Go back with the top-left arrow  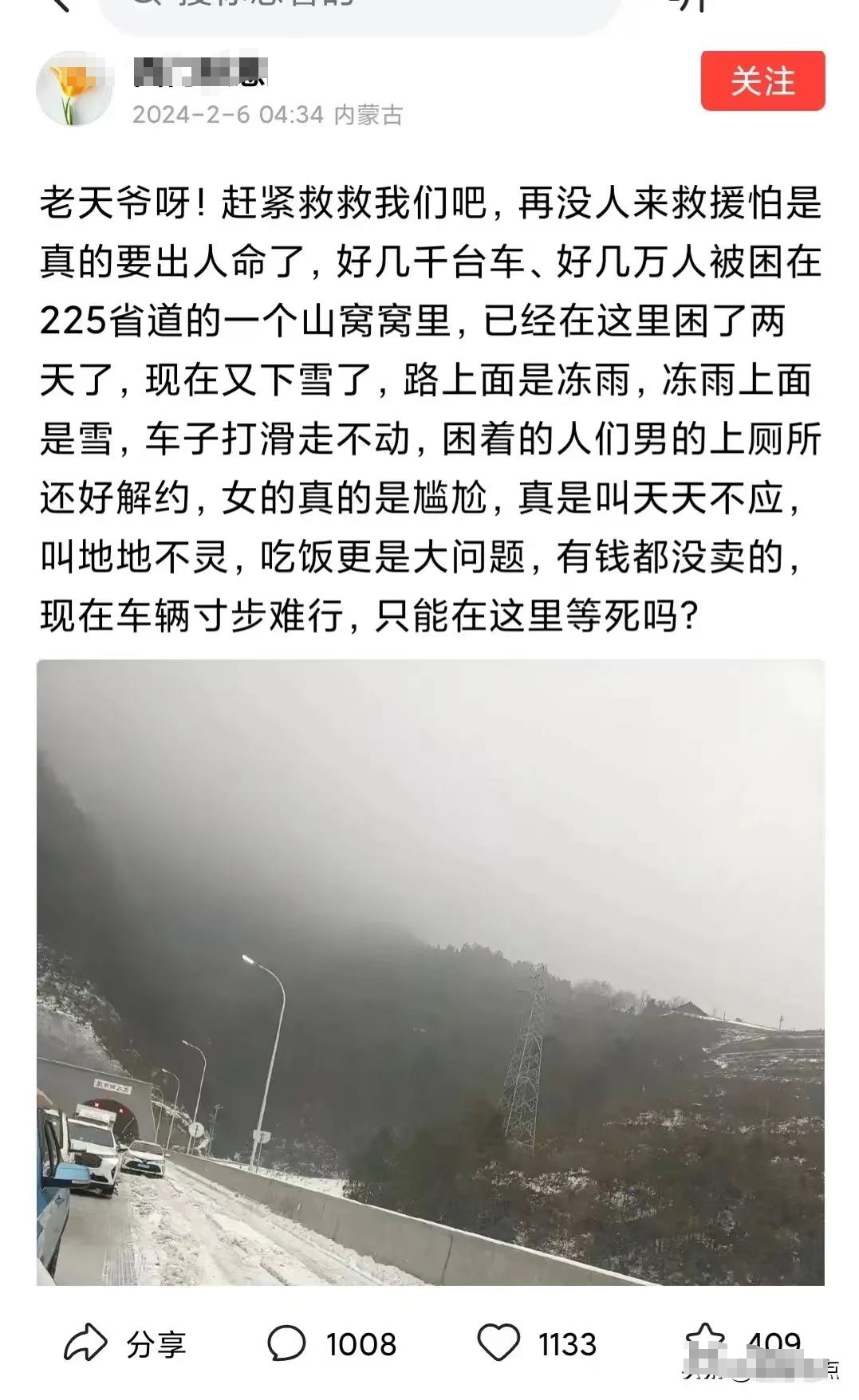(x=60, y=5)
